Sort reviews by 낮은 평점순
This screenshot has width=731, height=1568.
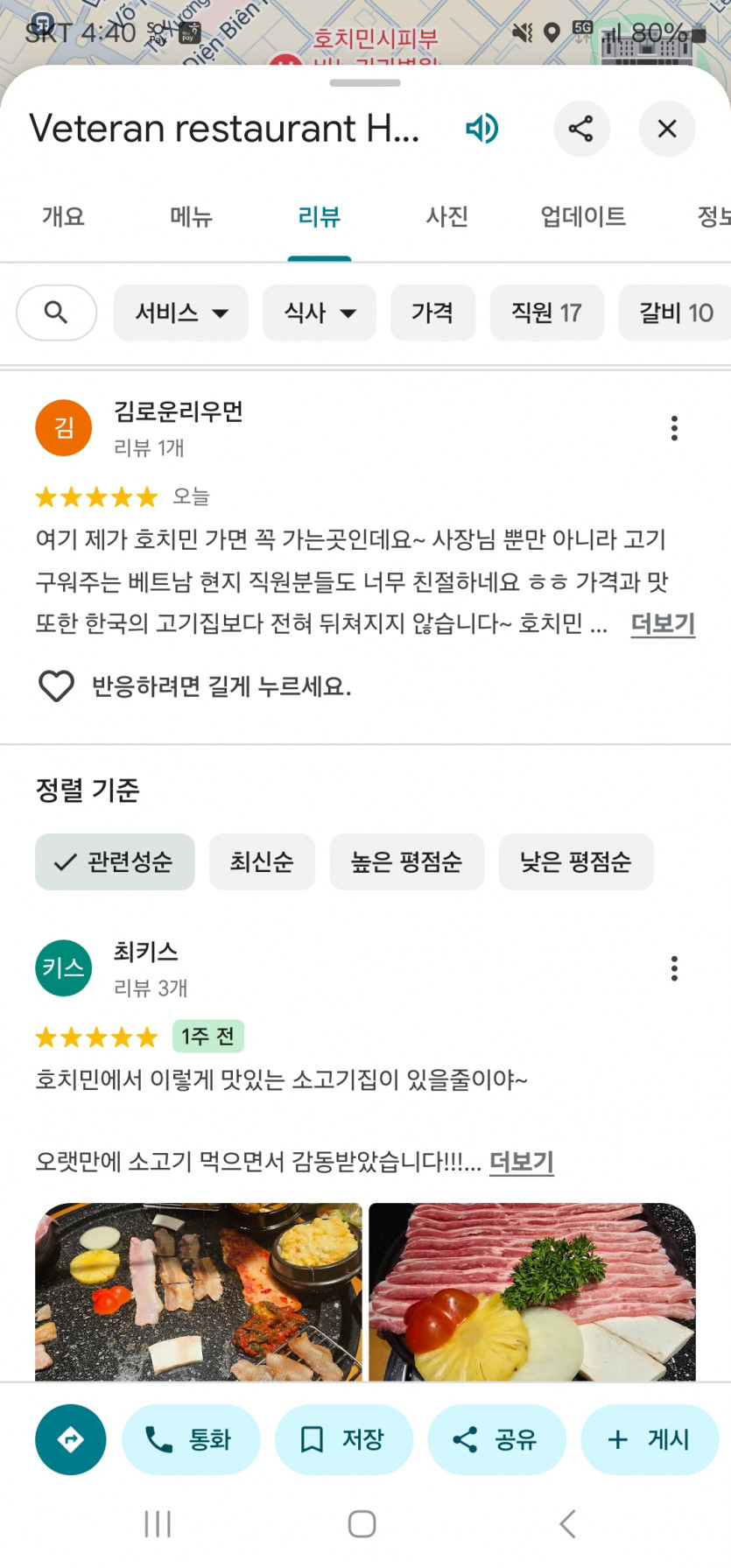coord(575,862)
